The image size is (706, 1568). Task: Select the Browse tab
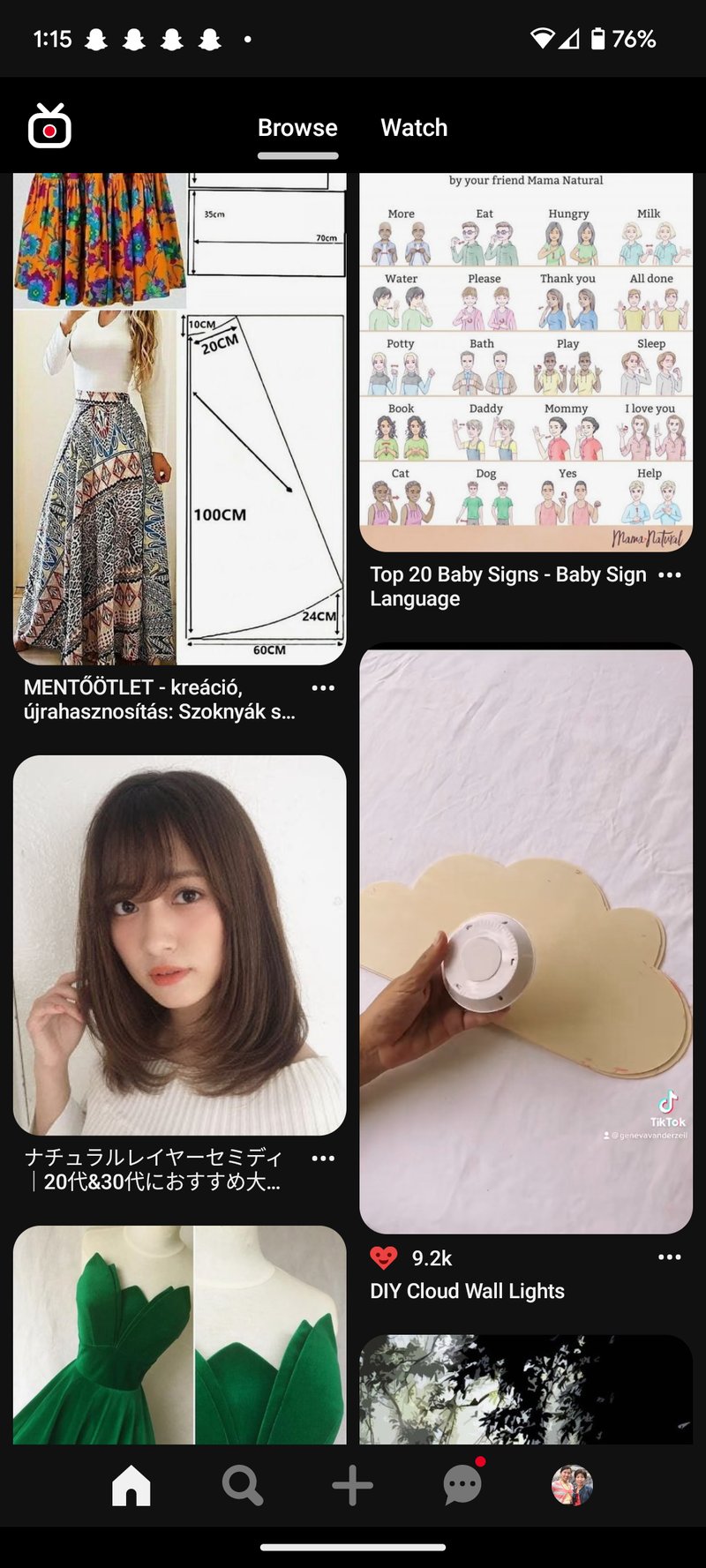point(297,128)
